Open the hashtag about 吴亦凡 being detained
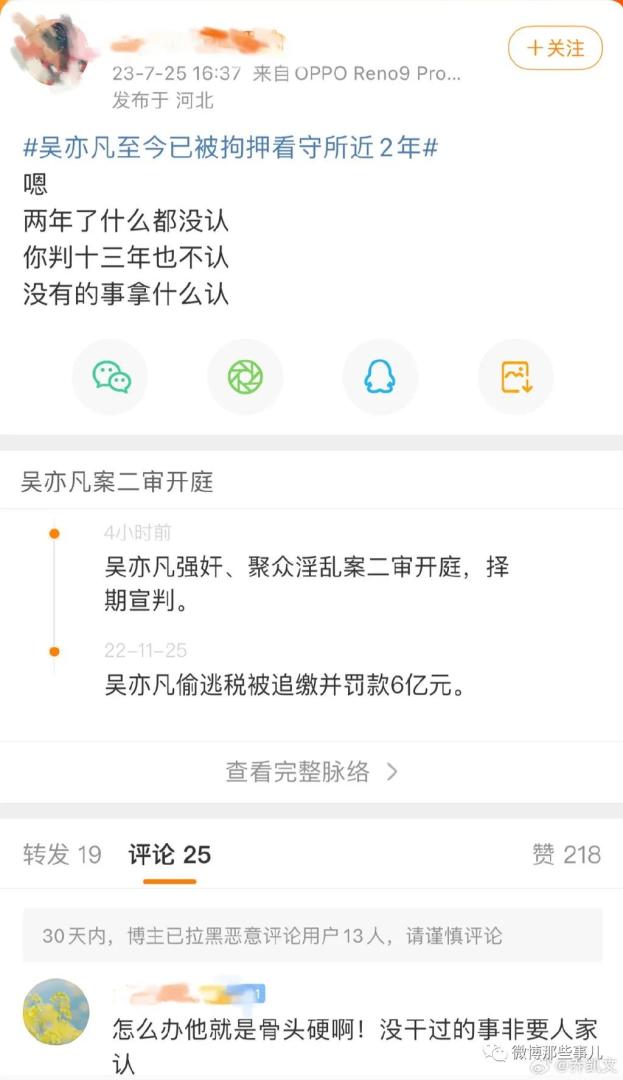The width and height of the screenshot is (623, 1080). 230,149
